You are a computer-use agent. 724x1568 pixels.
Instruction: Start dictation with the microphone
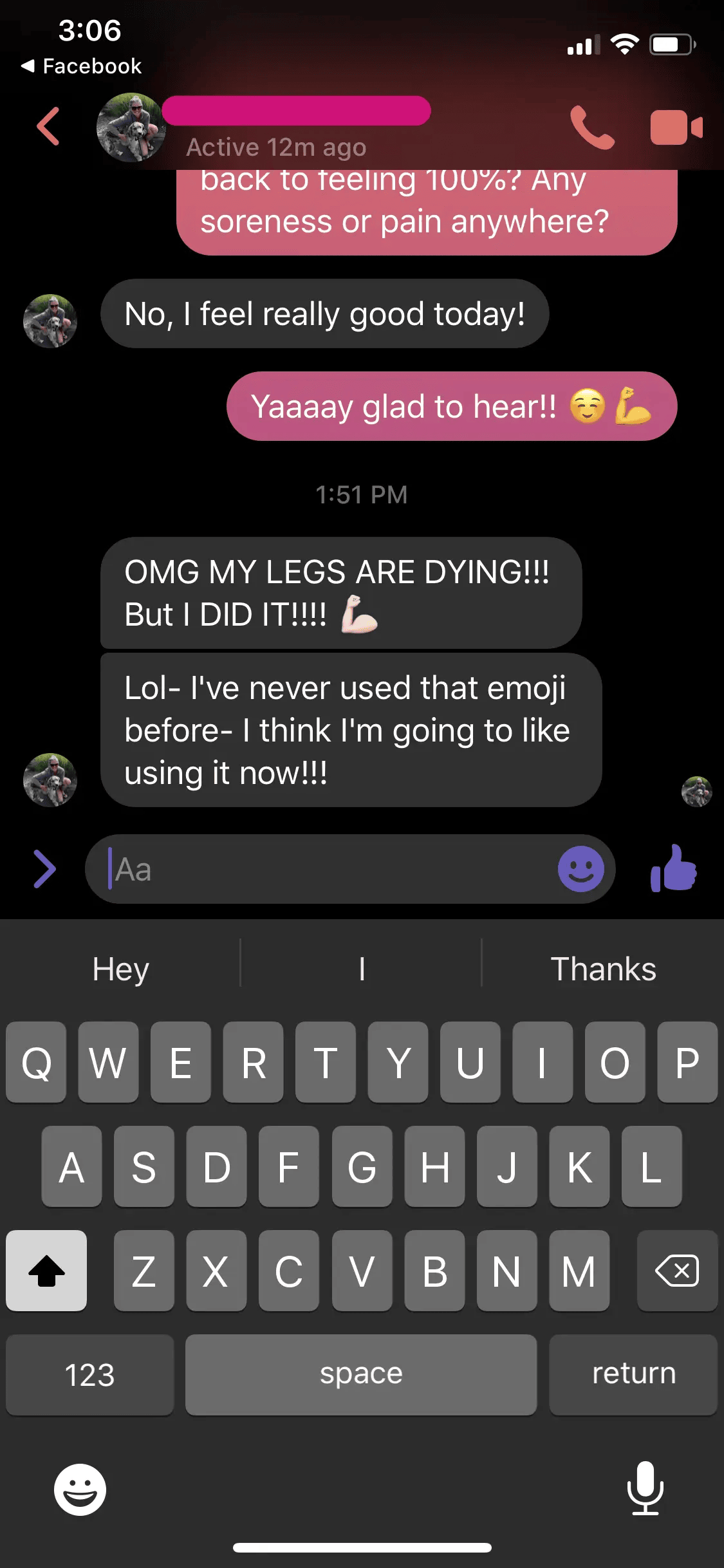(x=645, y=1488)
